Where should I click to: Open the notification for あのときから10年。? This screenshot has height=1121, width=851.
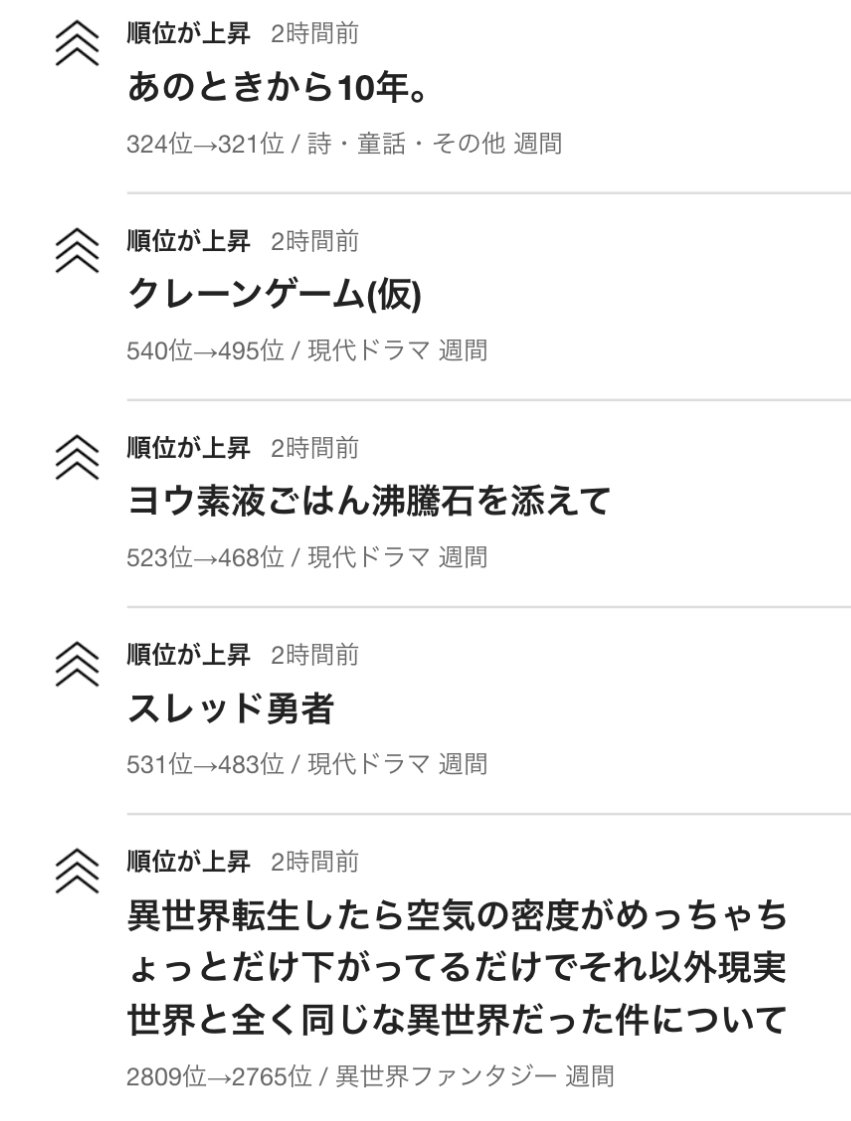[278, 89]
